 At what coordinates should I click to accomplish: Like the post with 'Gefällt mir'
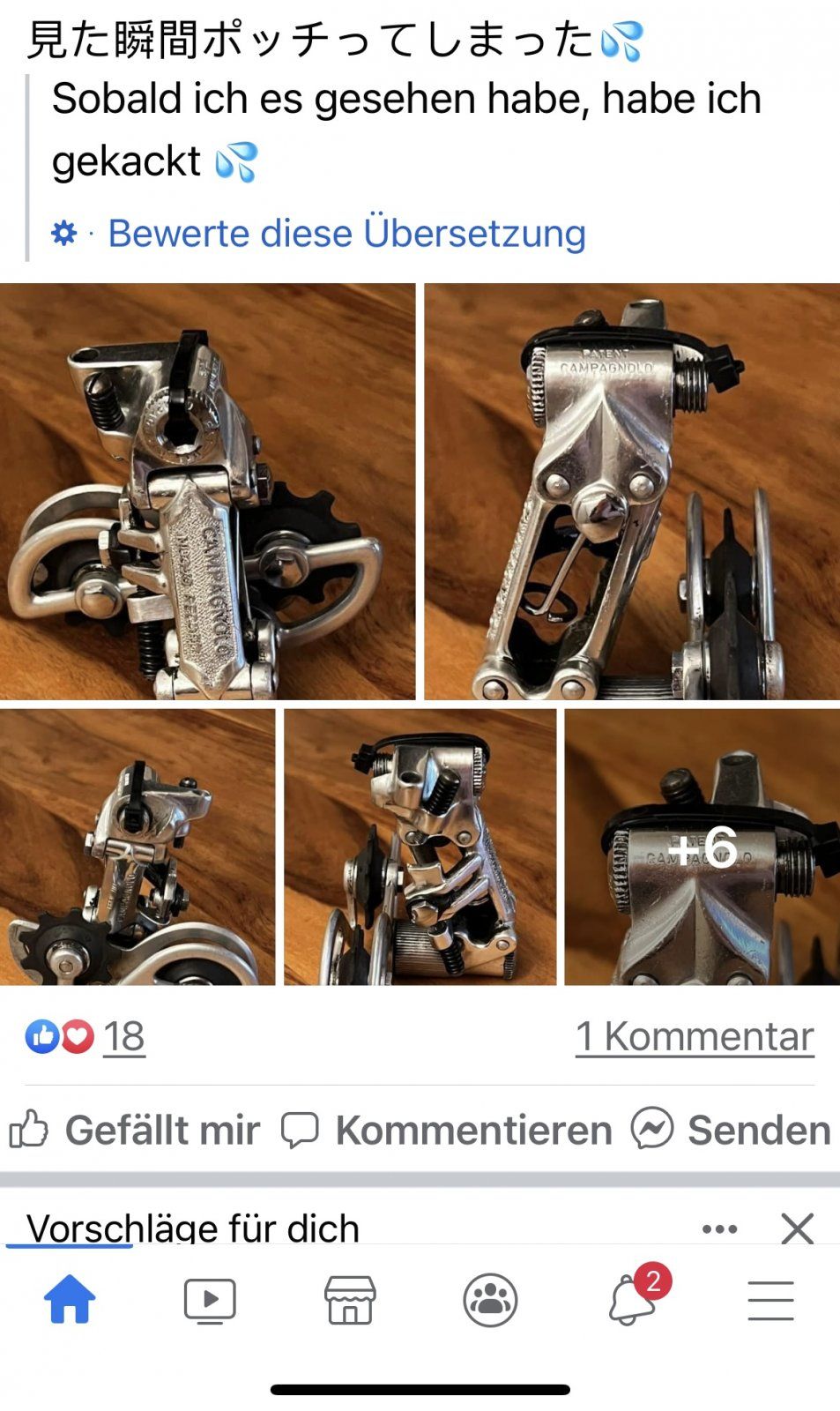135,1130
